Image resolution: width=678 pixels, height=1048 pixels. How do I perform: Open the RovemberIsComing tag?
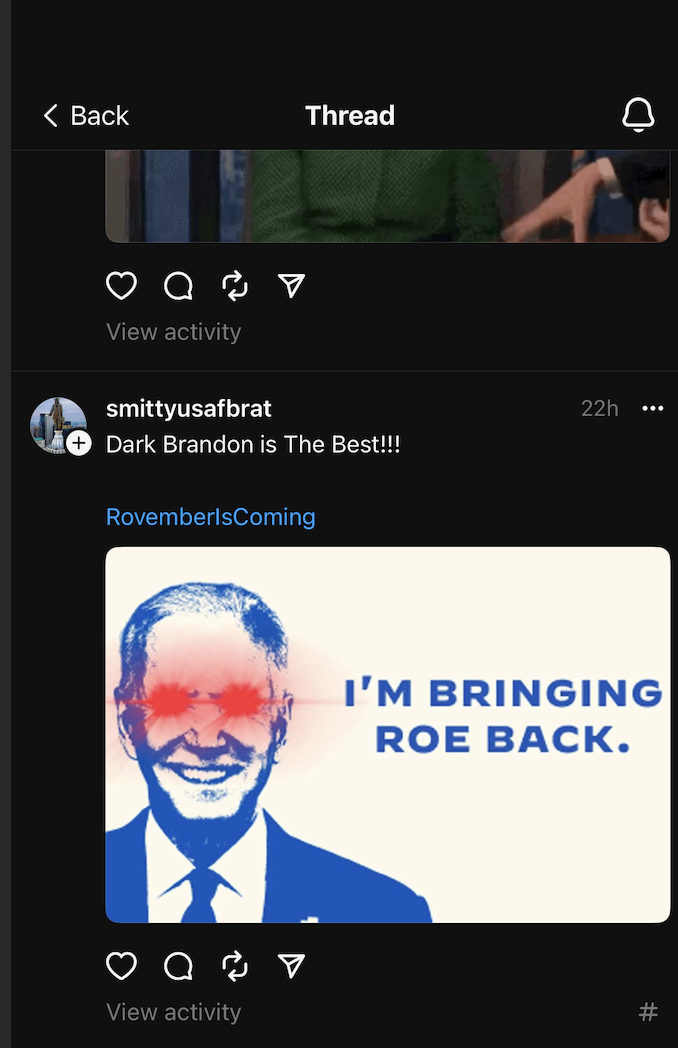coord(210,517)
